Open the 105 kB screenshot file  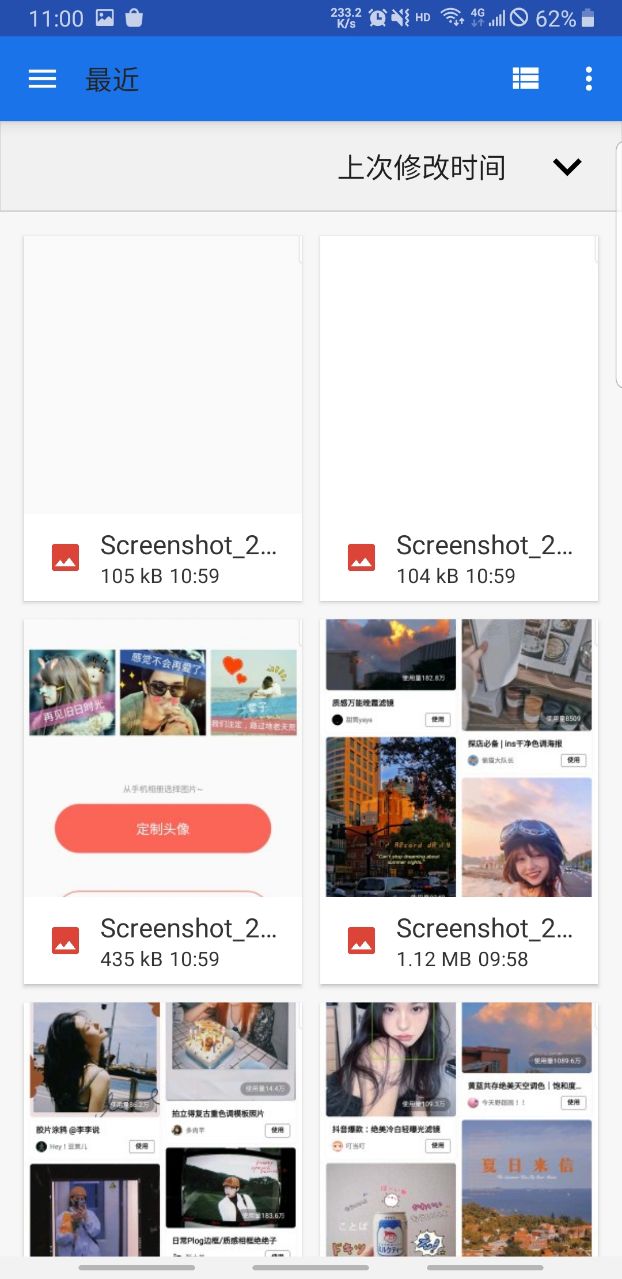coord(163,418)
